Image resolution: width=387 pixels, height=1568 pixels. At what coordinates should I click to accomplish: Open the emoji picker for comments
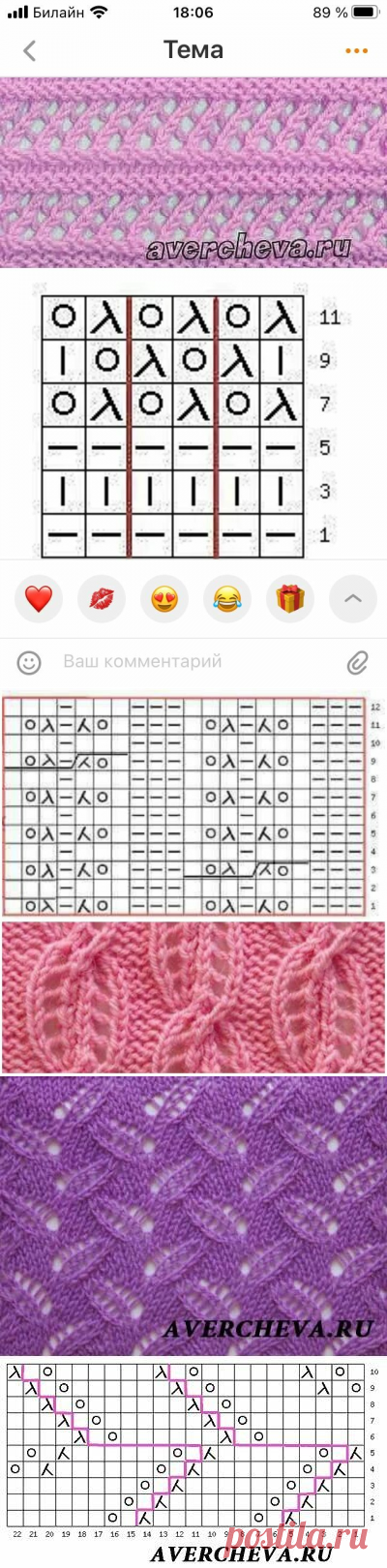(x=30, y=663)
